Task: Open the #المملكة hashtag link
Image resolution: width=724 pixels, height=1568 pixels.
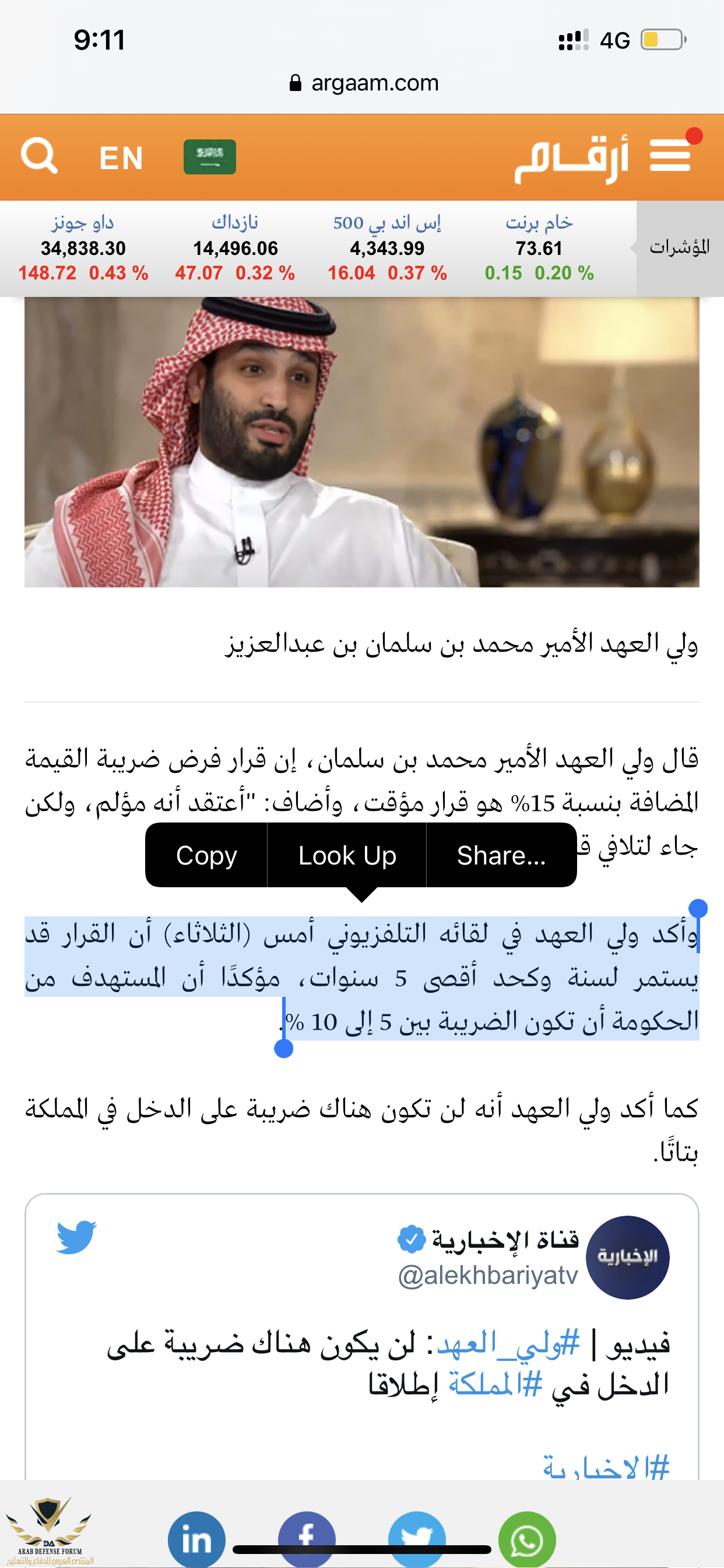Action: (495, 1385)
